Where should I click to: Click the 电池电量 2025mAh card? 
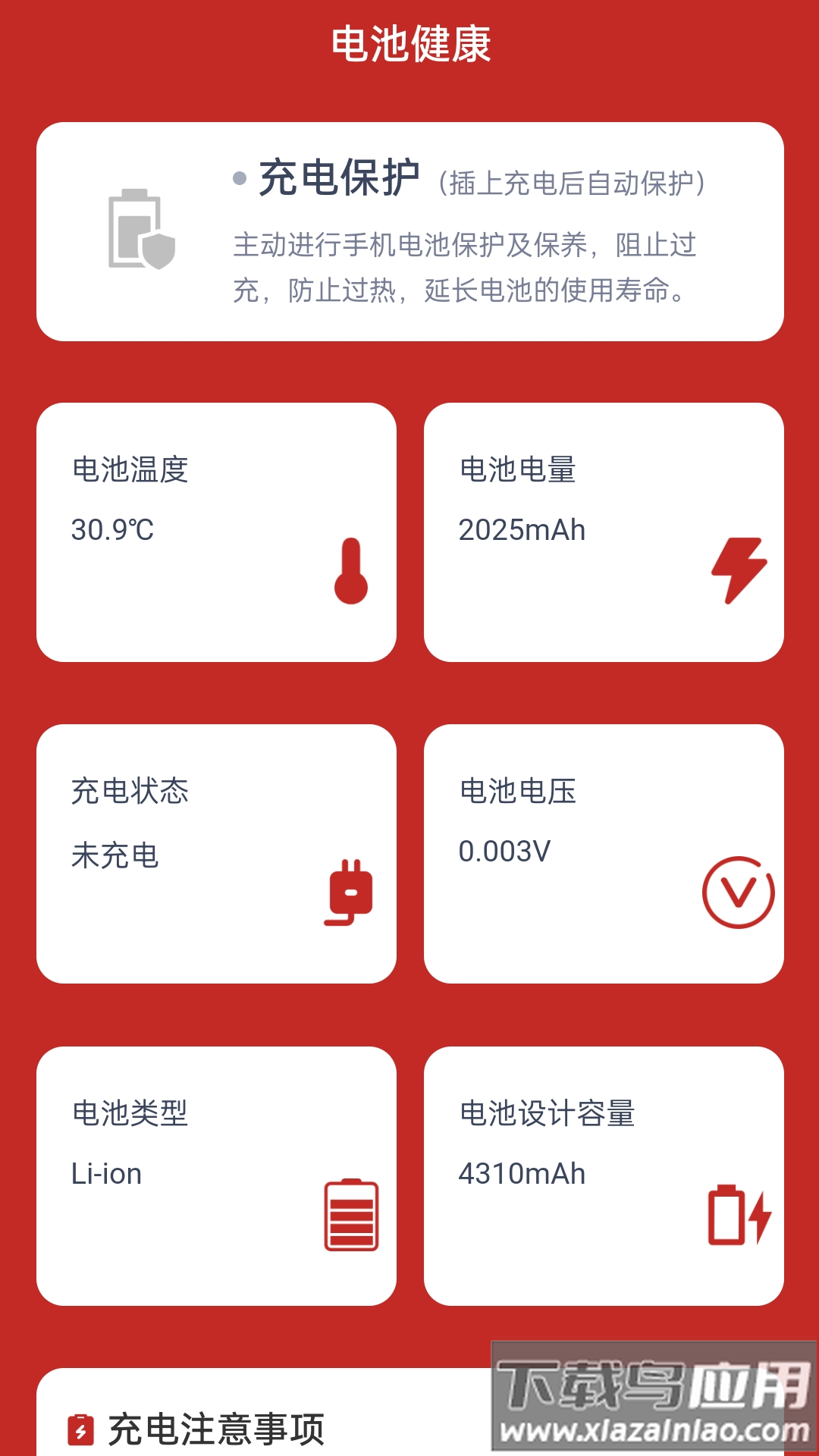click(603, 531)
